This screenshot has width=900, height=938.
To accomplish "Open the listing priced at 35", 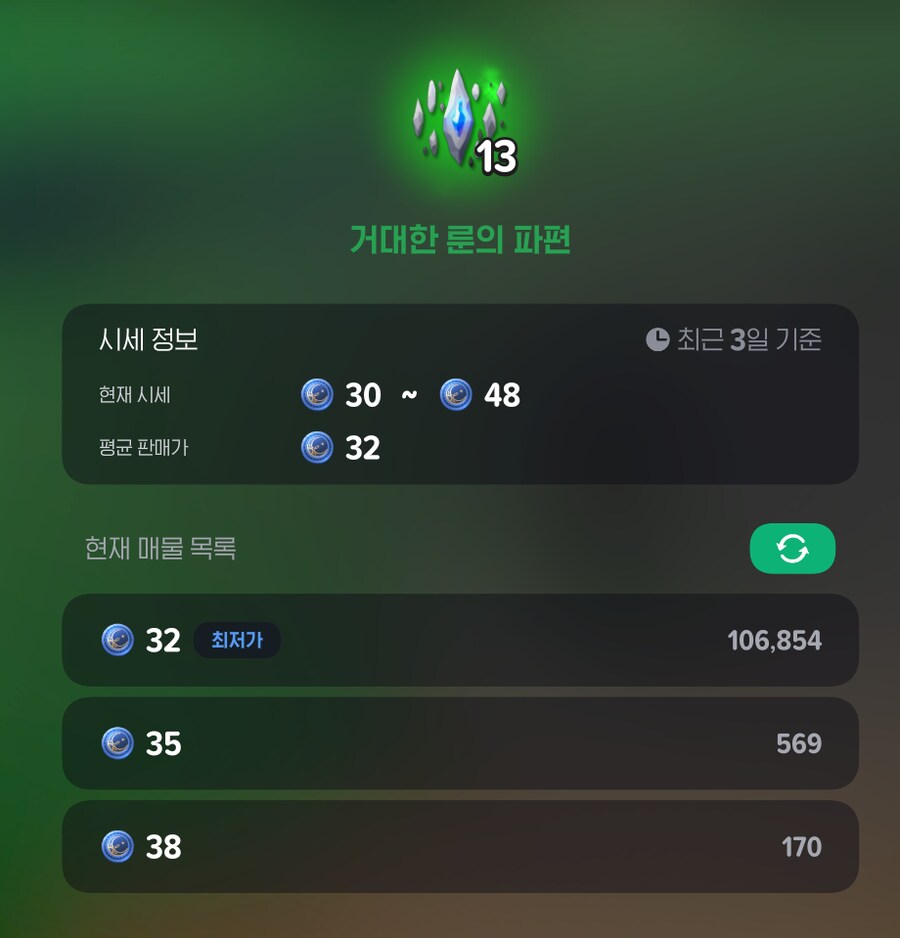I will (460, 743).
